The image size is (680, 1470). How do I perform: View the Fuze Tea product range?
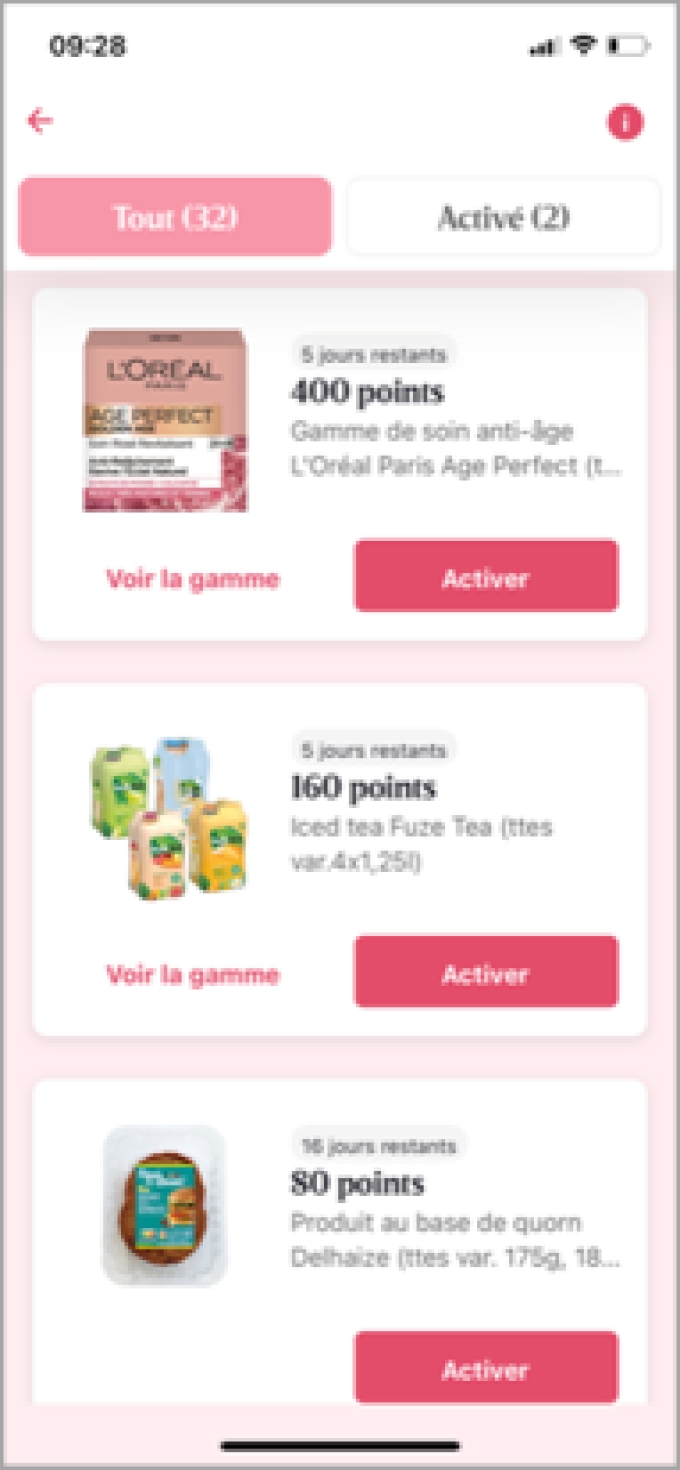click(192, 974)
